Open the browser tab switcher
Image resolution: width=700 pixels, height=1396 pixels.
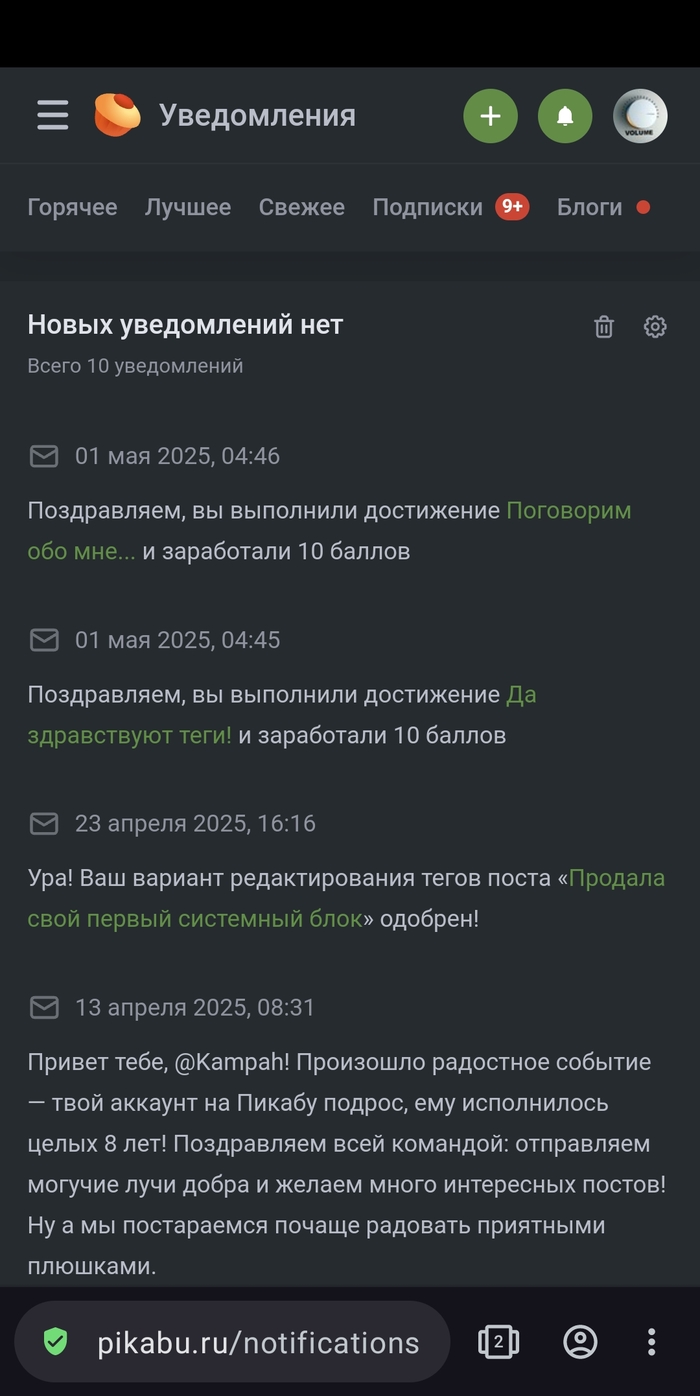tap(498, 1342)
